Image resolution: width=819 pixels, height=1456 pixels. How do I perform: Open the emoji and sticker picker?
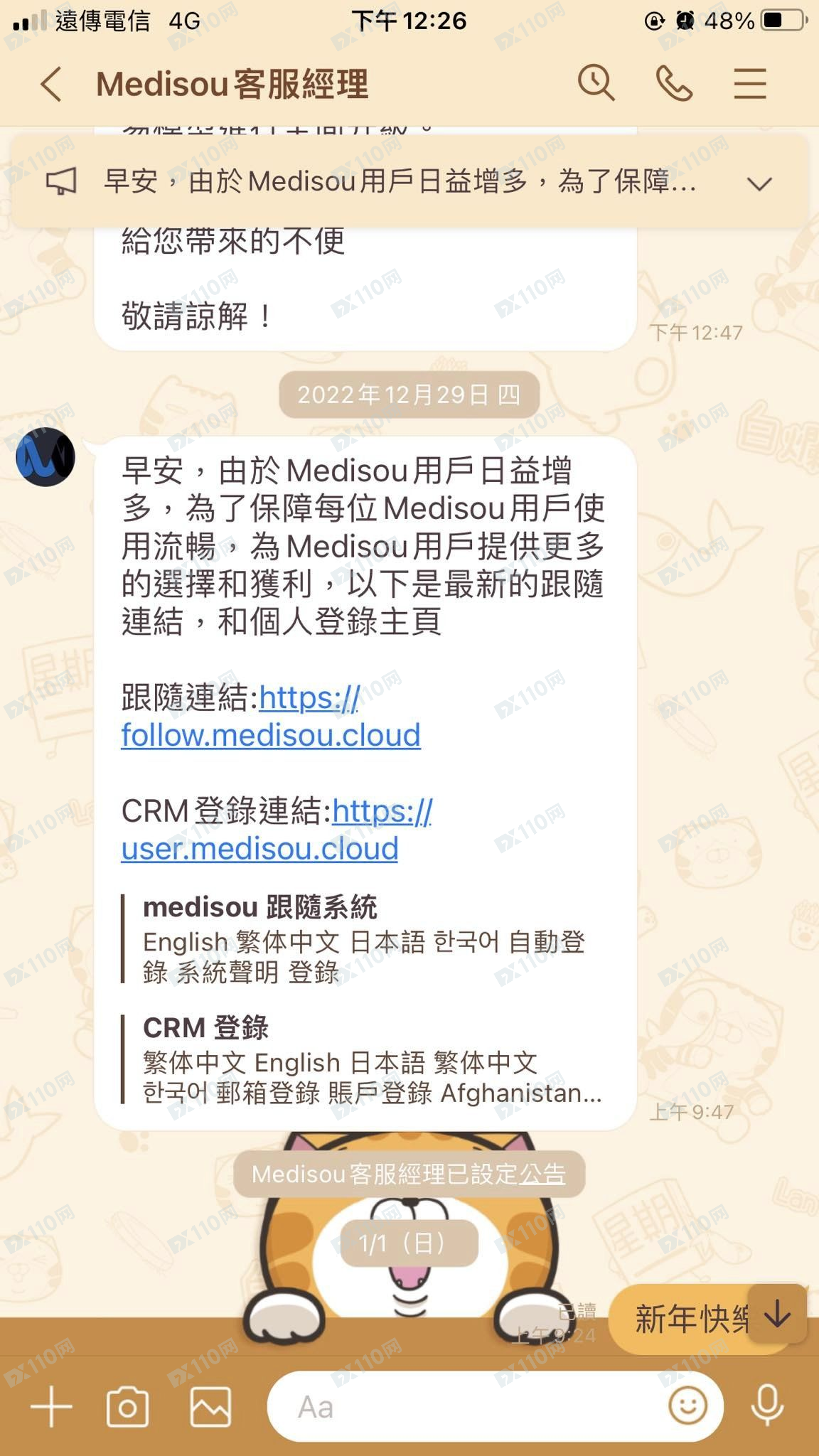[x=687, y=1405]
